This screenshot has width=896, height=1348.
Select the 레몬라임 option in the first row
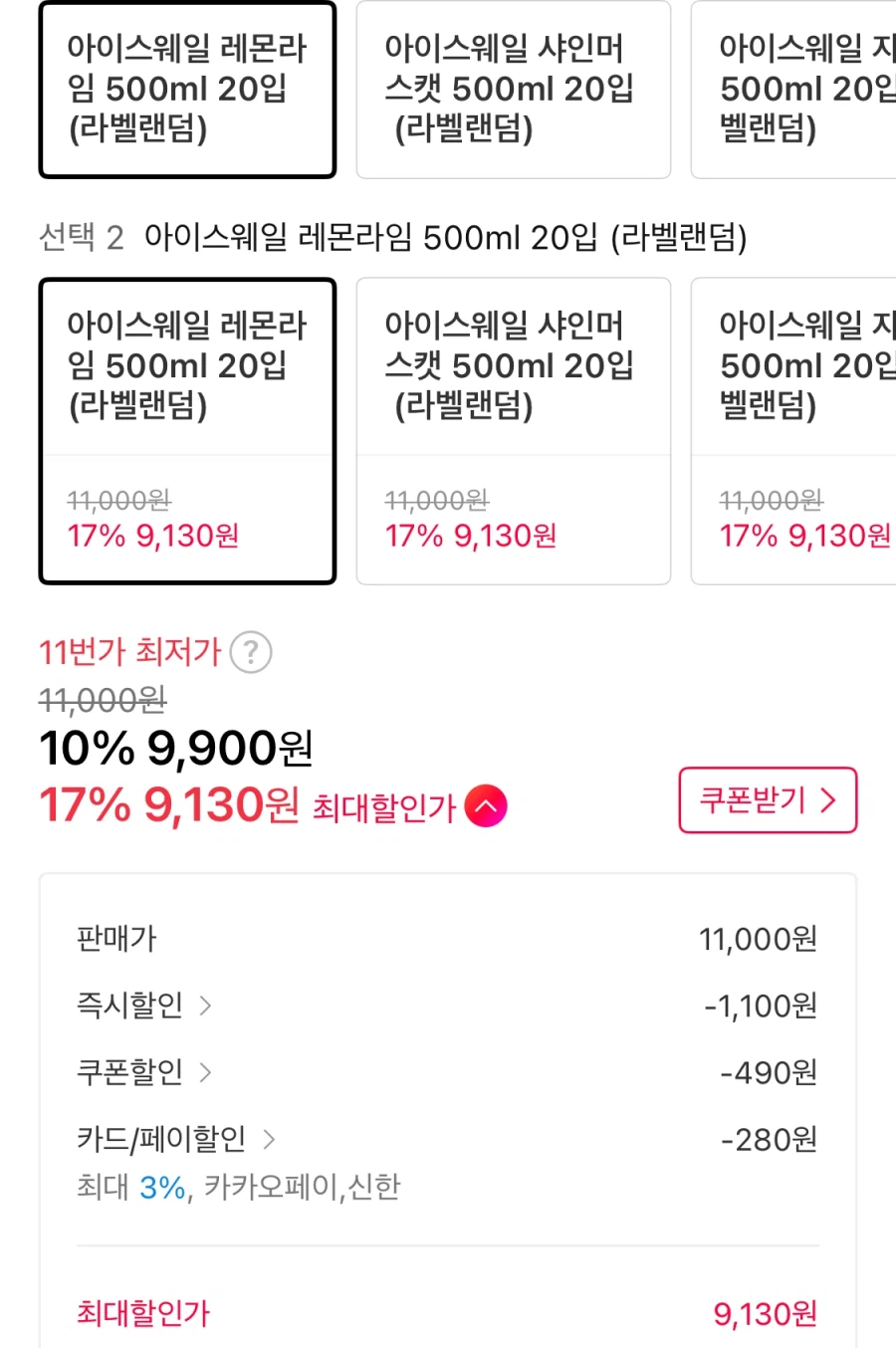point(187,90)
